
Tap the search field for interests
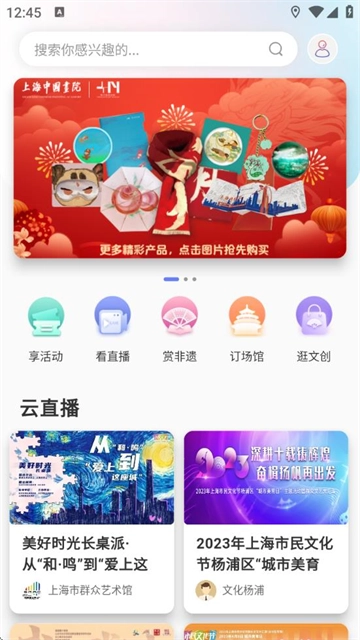[x=158, y=49]
